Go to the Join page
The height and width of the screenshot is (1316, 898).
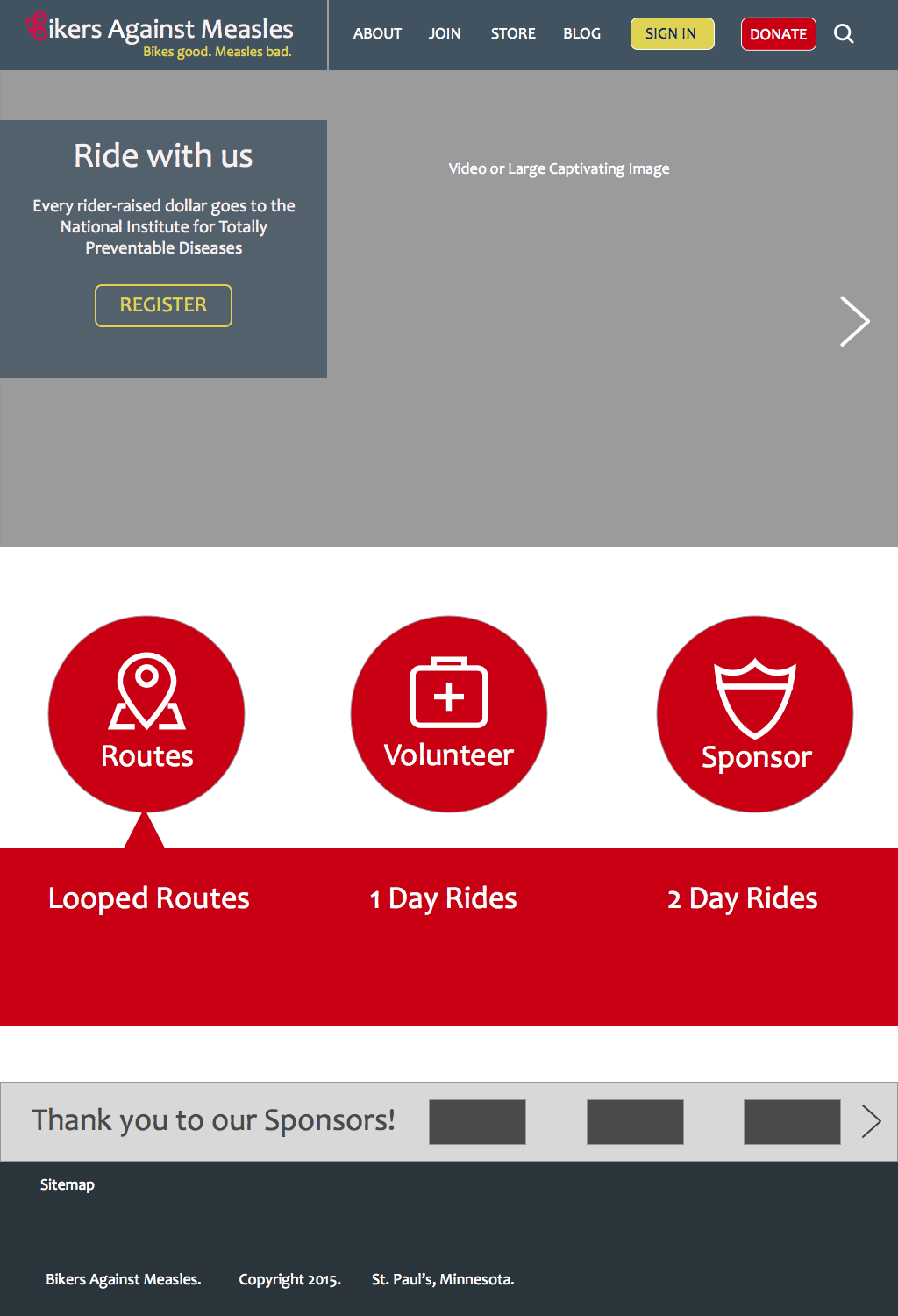coord(445,34)
